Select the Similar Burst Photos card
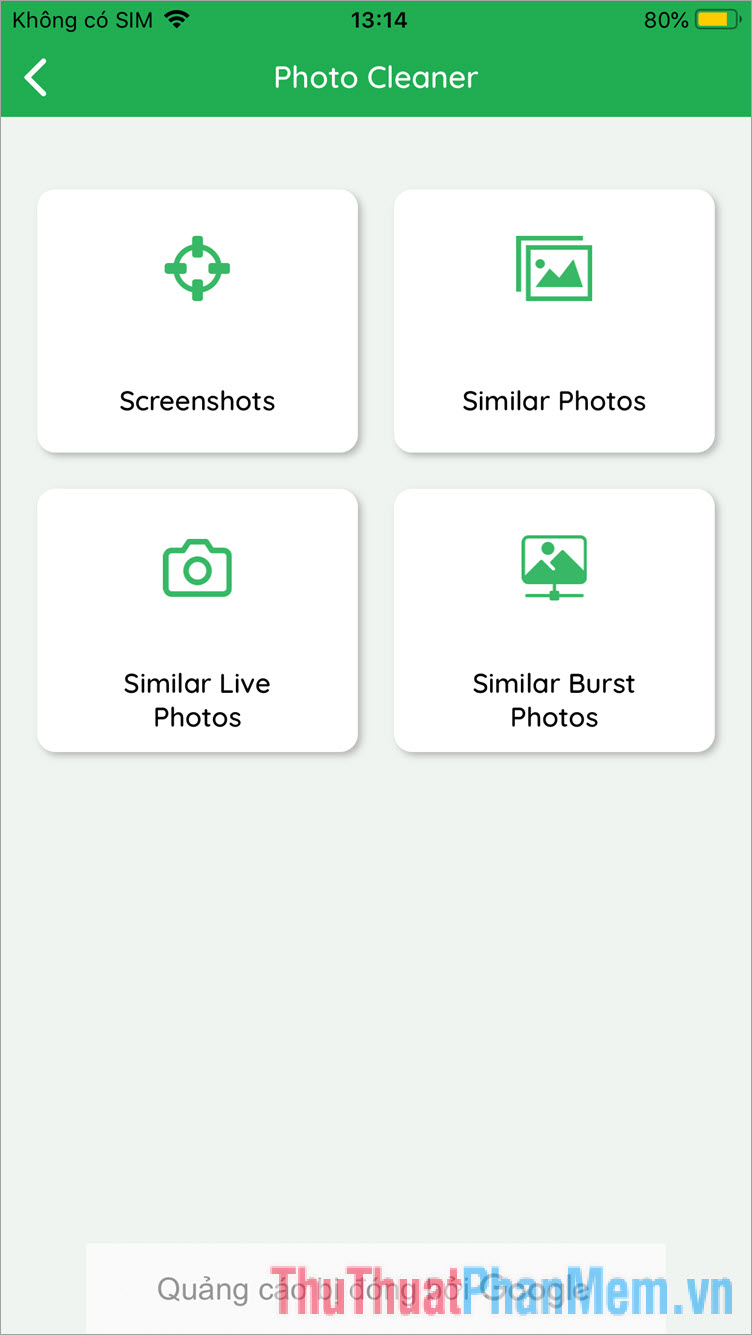Screen dimensions: 752x1335 click(554, 620)
